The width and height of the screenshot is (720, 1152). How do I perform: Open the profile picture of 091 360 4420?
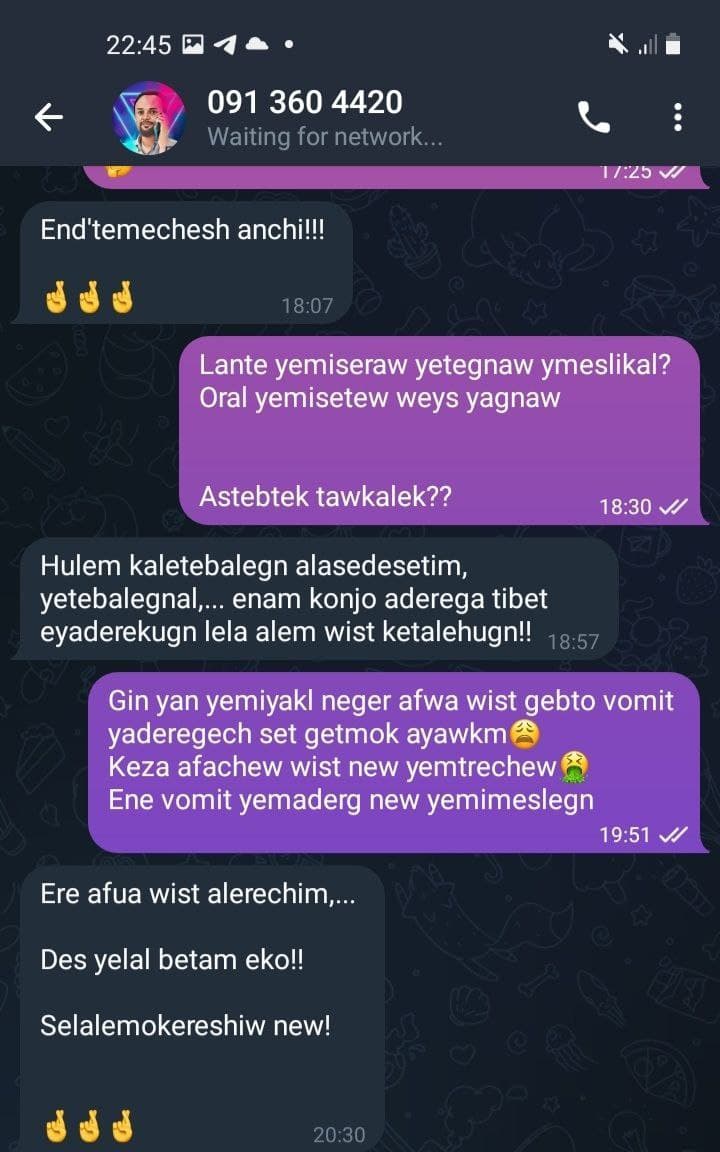[149, 118]
